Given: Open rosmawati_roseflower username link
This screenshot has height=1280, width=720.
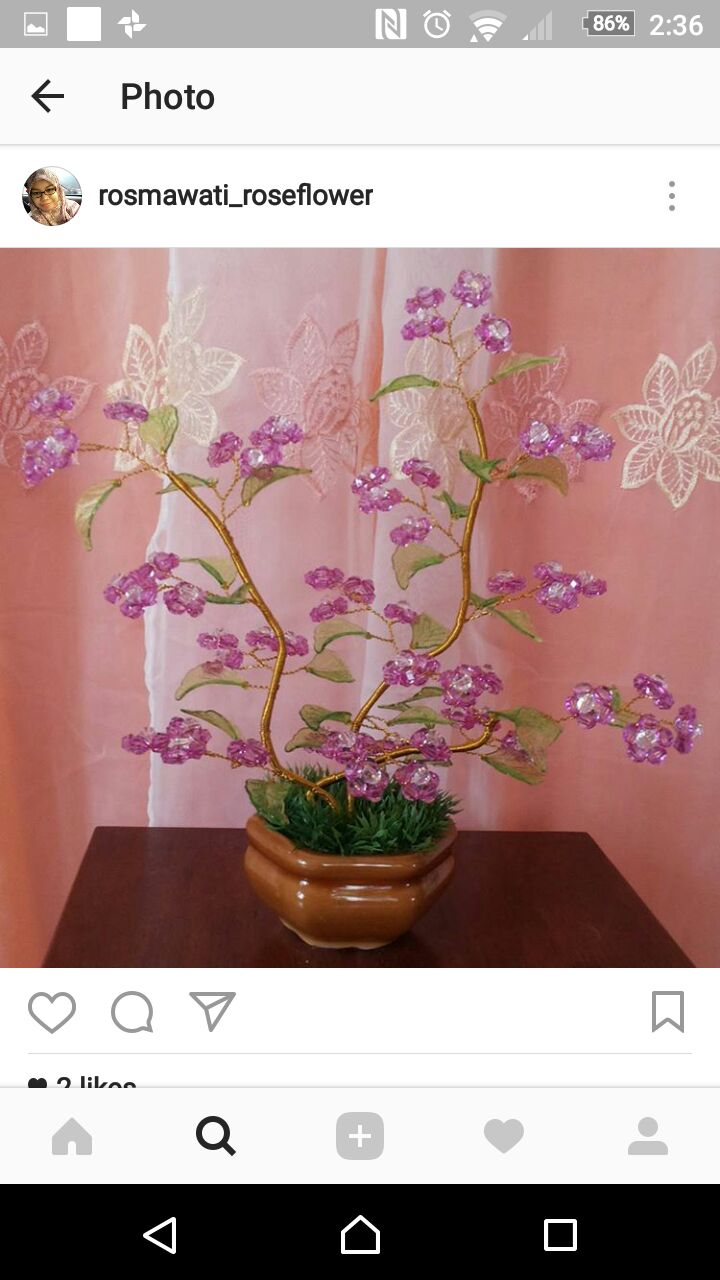Looking at the screenshot, I should [x=235, y=196].
